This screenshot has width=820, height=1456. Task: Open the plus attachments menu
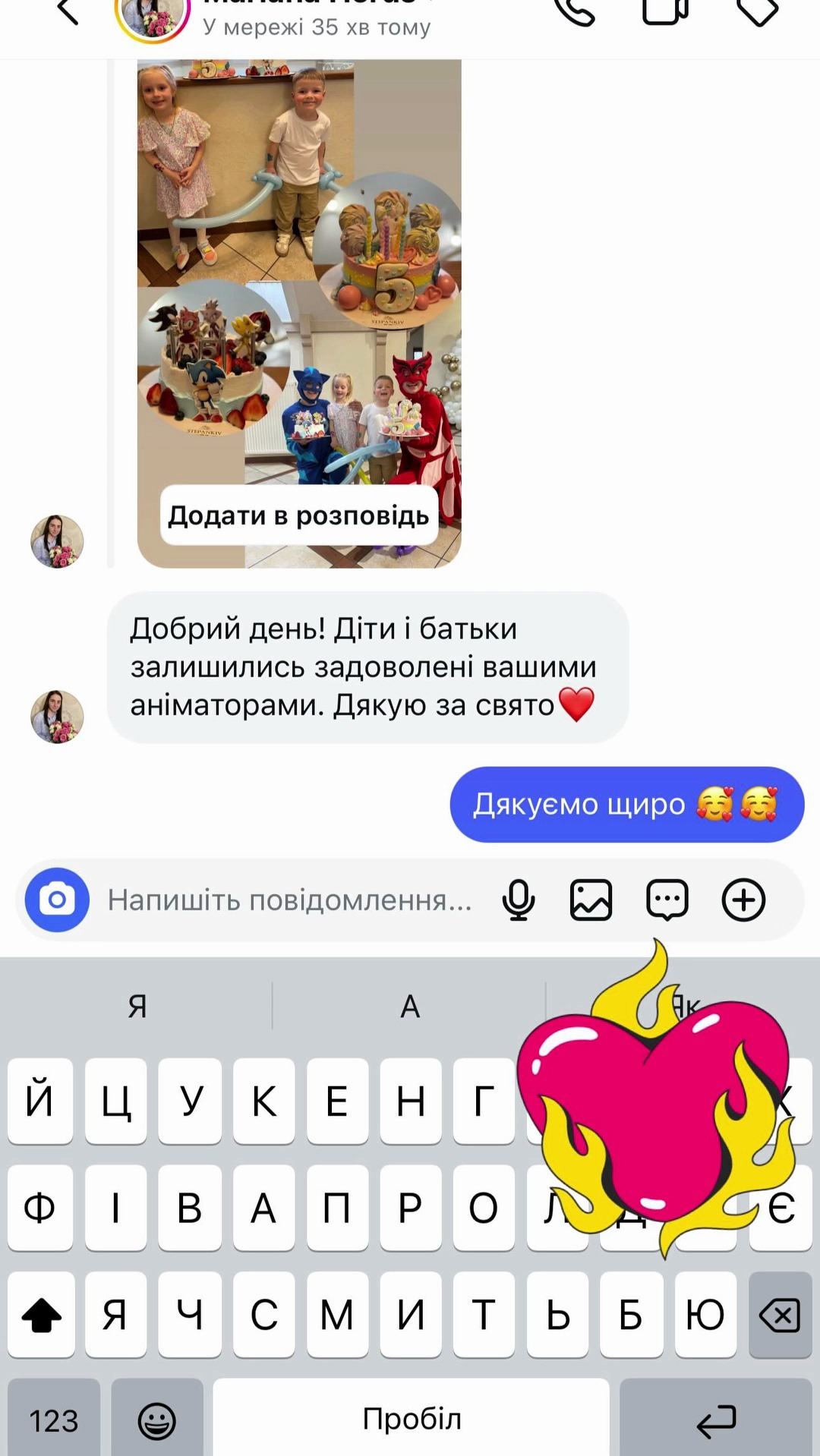click(x=743, y=900)
